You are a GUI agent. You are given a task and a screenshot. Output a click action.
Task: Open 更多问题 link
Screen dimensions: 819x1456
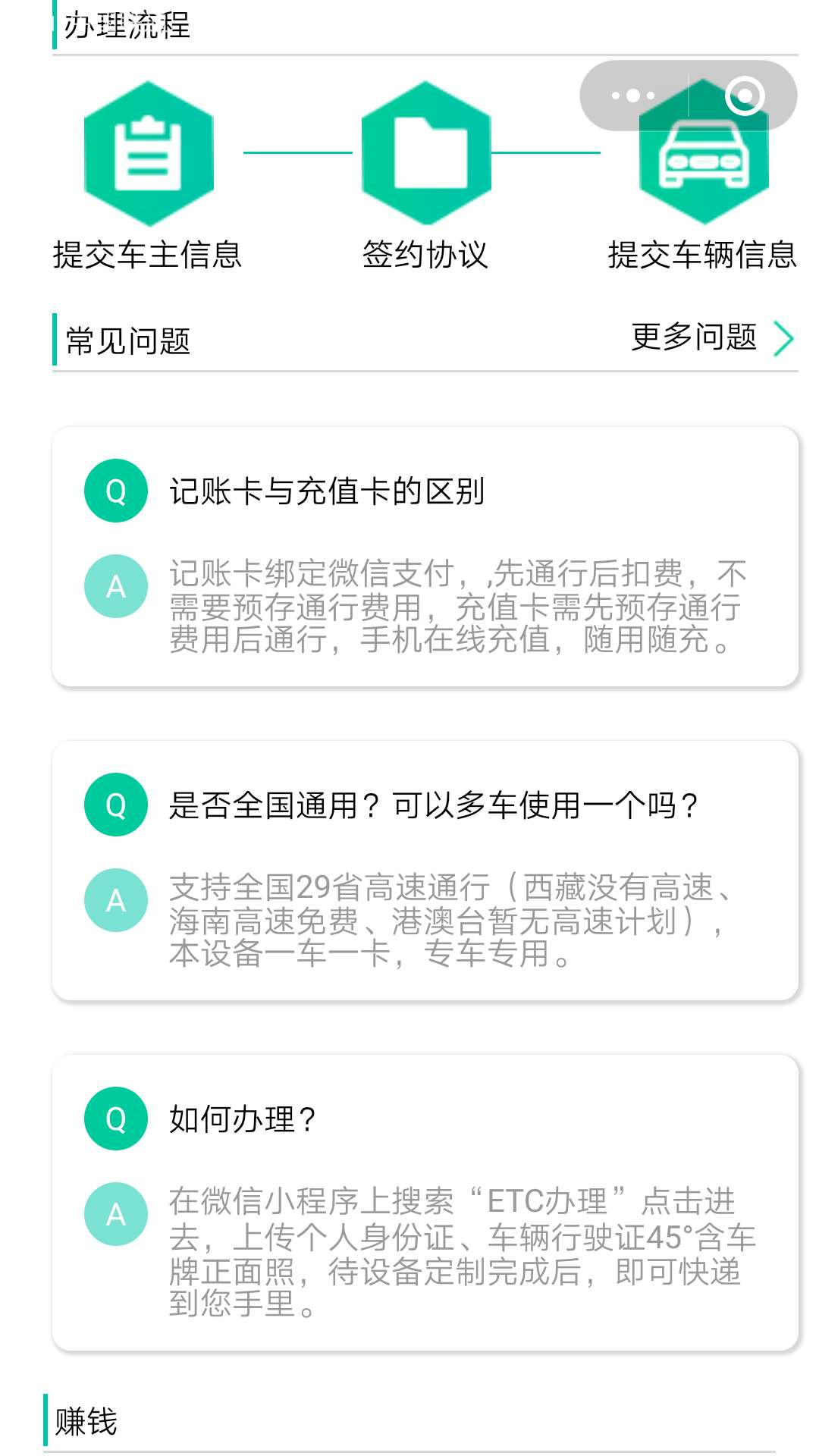click(x=692, y=338)
